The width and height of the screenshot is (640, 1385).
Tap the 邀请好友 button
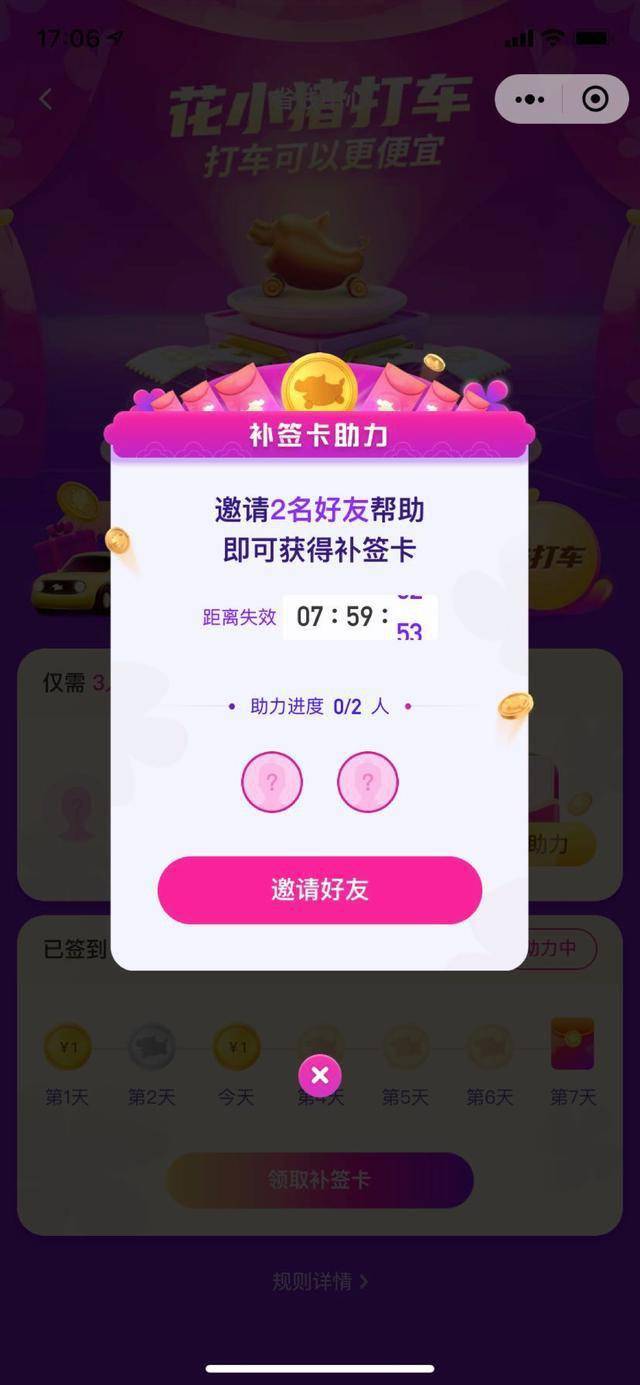(320, 889)
